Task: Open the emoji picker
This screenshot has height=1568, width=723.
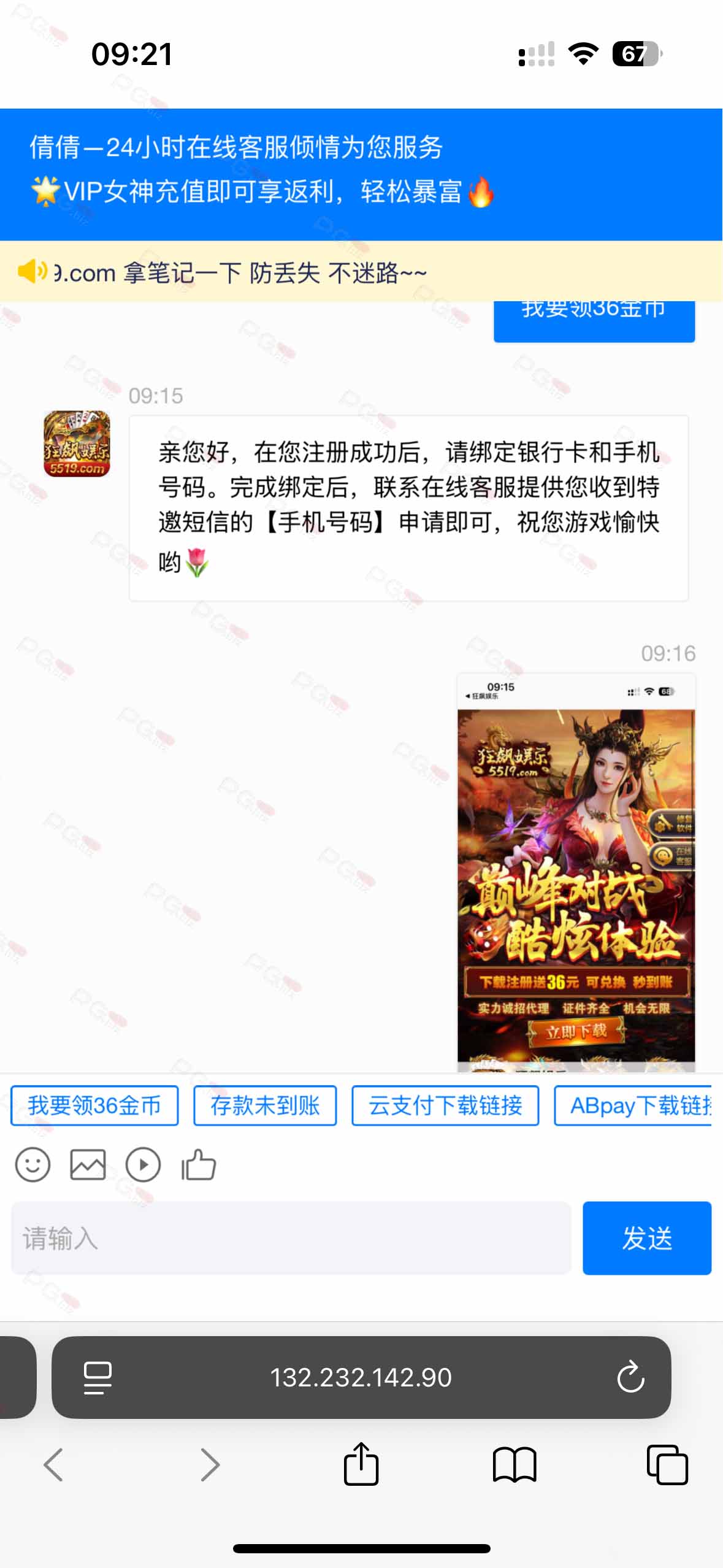Action: 33,1164
